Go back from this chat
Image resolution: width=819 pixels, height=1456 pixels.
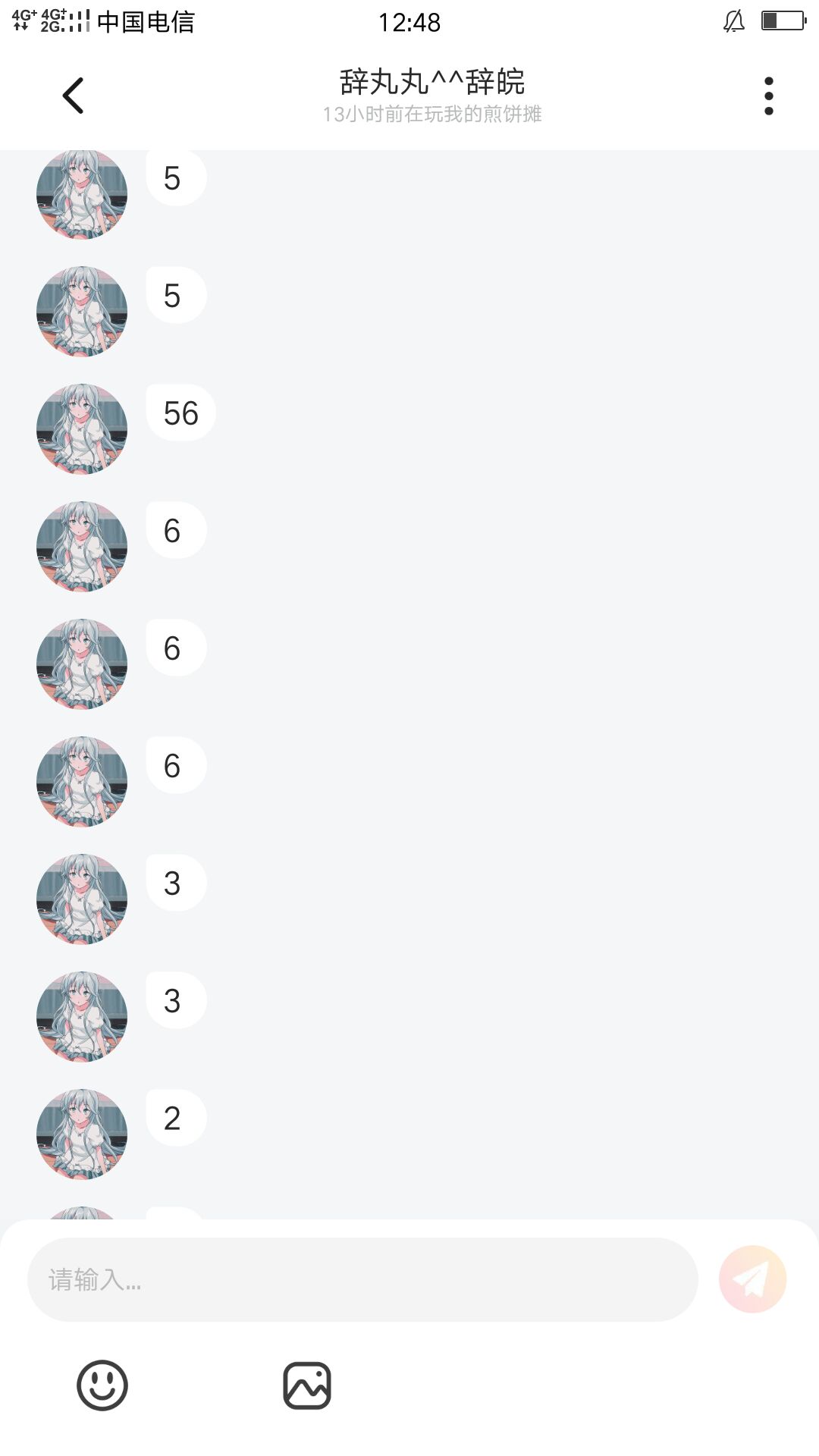(x=73, y=96)
